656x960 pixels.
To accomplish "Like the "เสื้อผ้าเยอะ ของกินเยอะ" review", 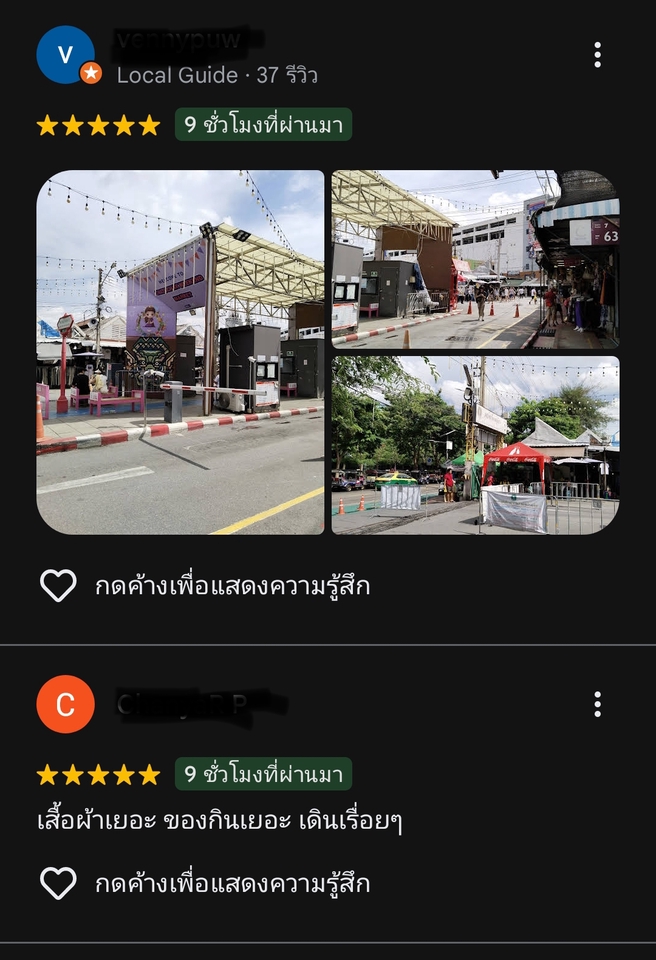I will point(58,883).
